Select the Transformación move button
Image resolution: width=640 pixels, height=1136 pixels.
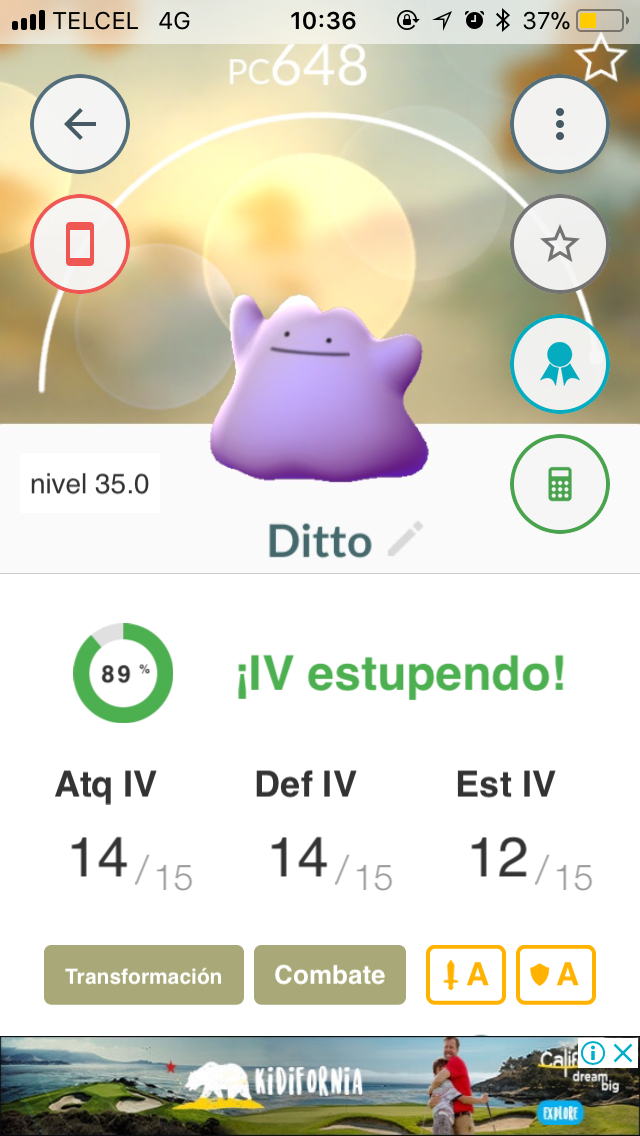144,975
